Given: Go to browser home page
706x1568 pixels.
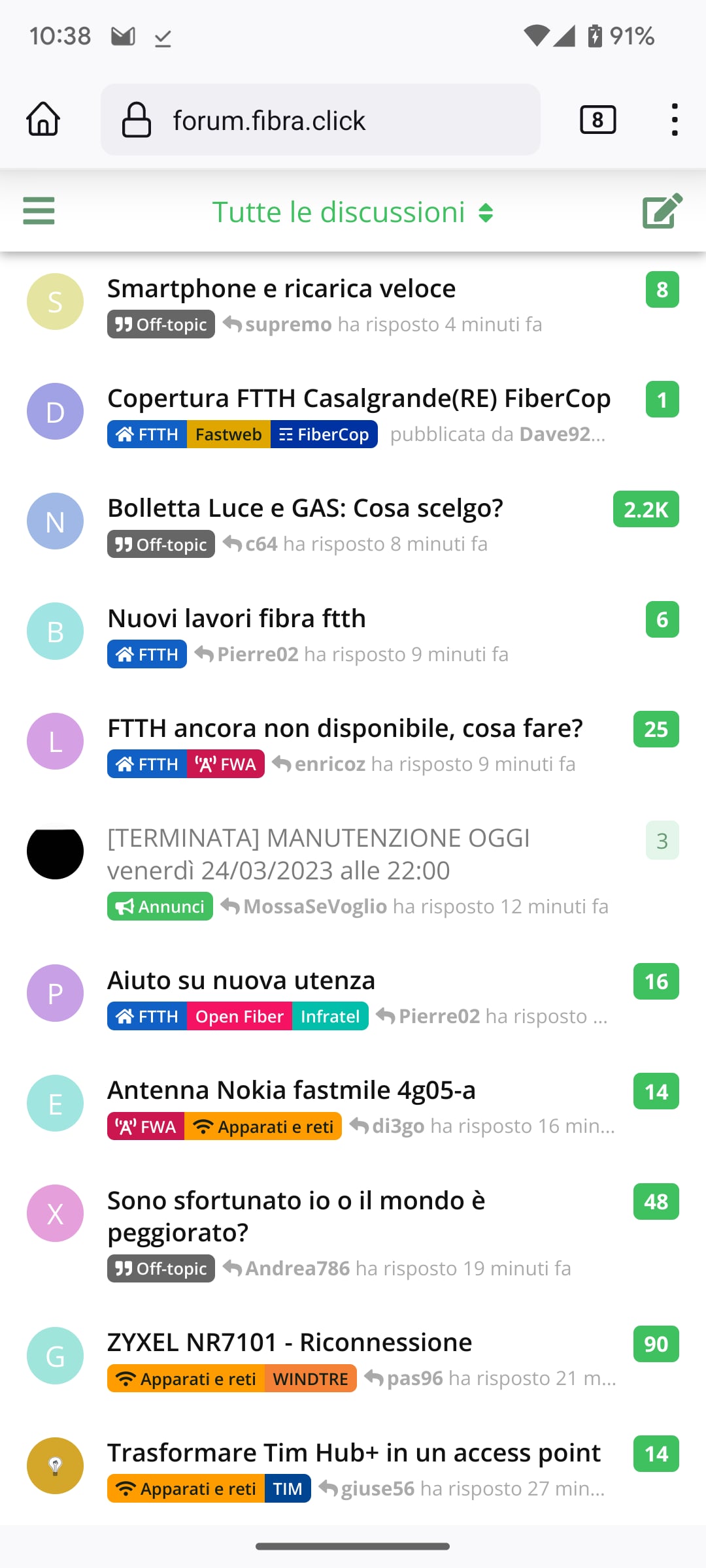Looking at the screenshot, I should pyautogui.click(x=43, y=120).
